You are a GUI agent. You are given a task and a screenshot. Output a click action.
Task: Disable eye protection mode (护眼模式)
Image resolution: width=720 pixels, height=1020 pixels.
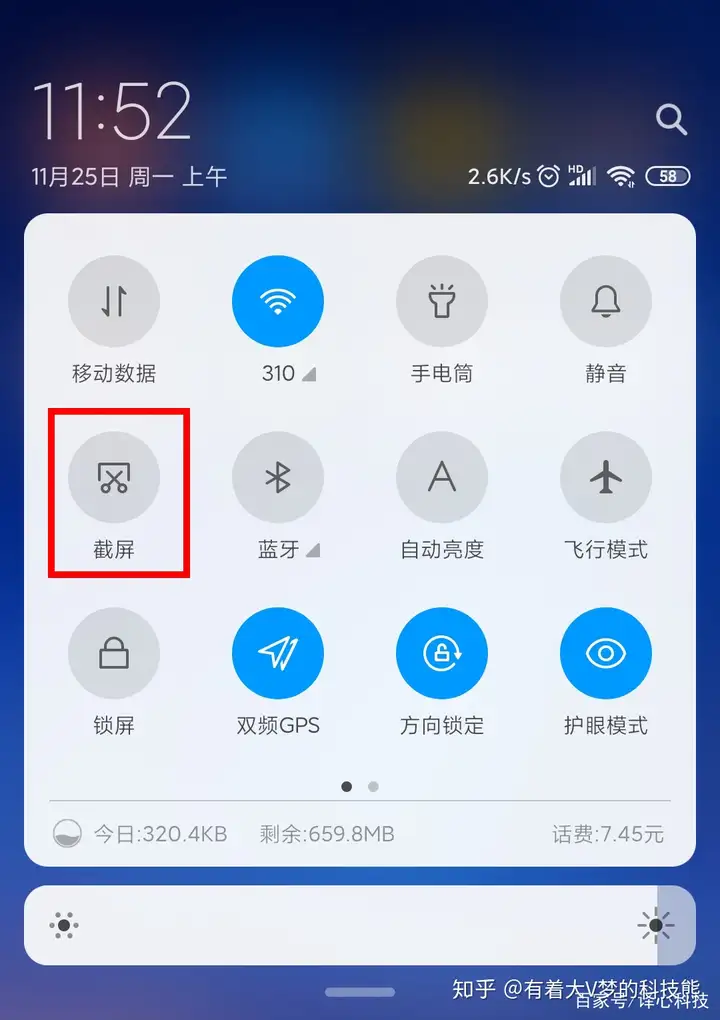[606, 654]
